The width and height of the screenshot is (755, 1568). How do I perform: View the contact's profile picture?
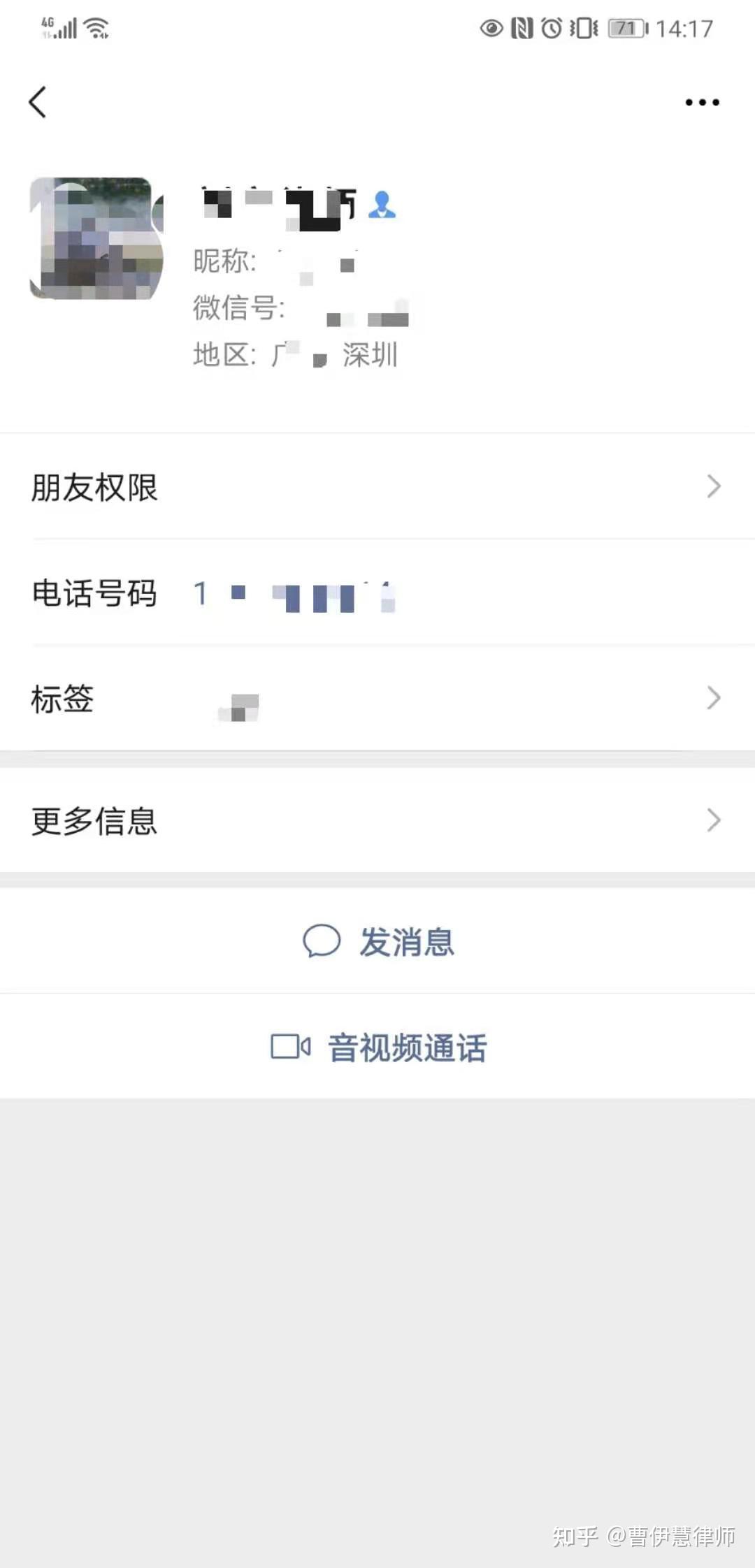click(96, 238)
